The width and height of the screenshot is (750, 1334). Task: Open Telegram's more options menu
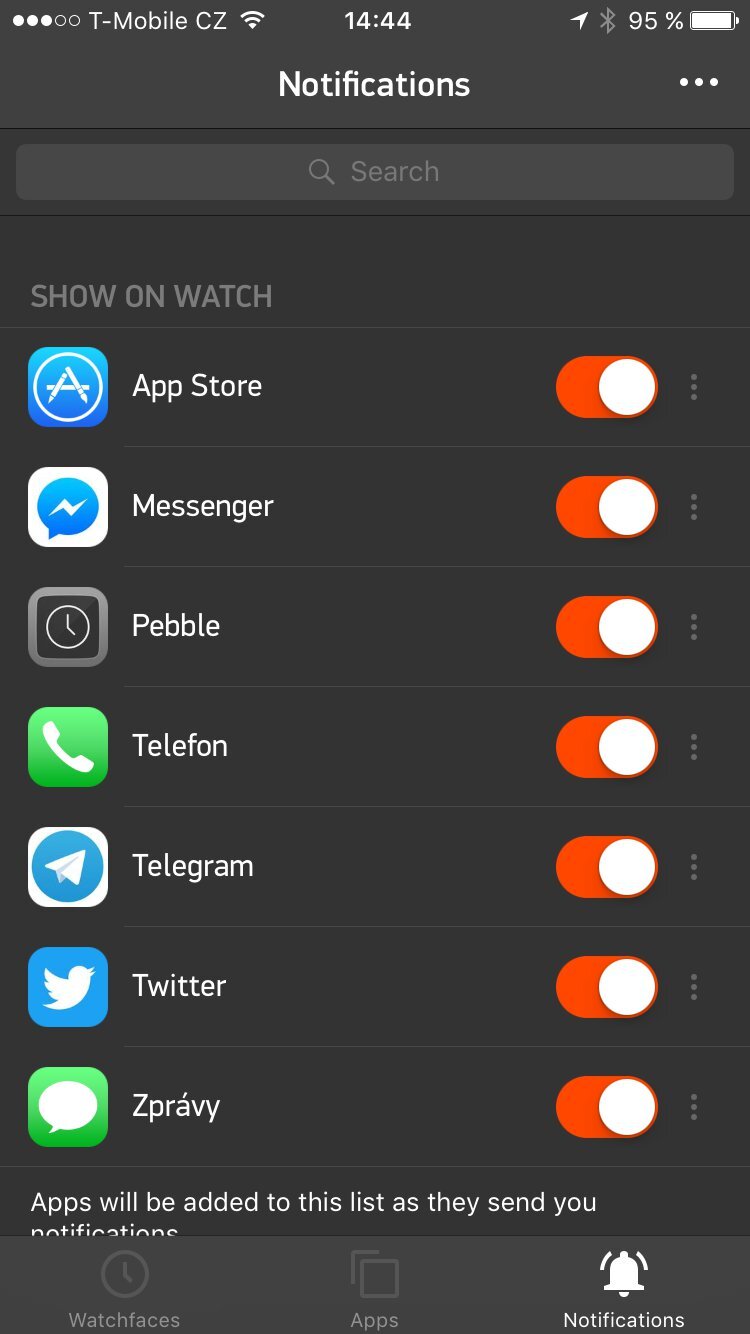tap(694, 867)
